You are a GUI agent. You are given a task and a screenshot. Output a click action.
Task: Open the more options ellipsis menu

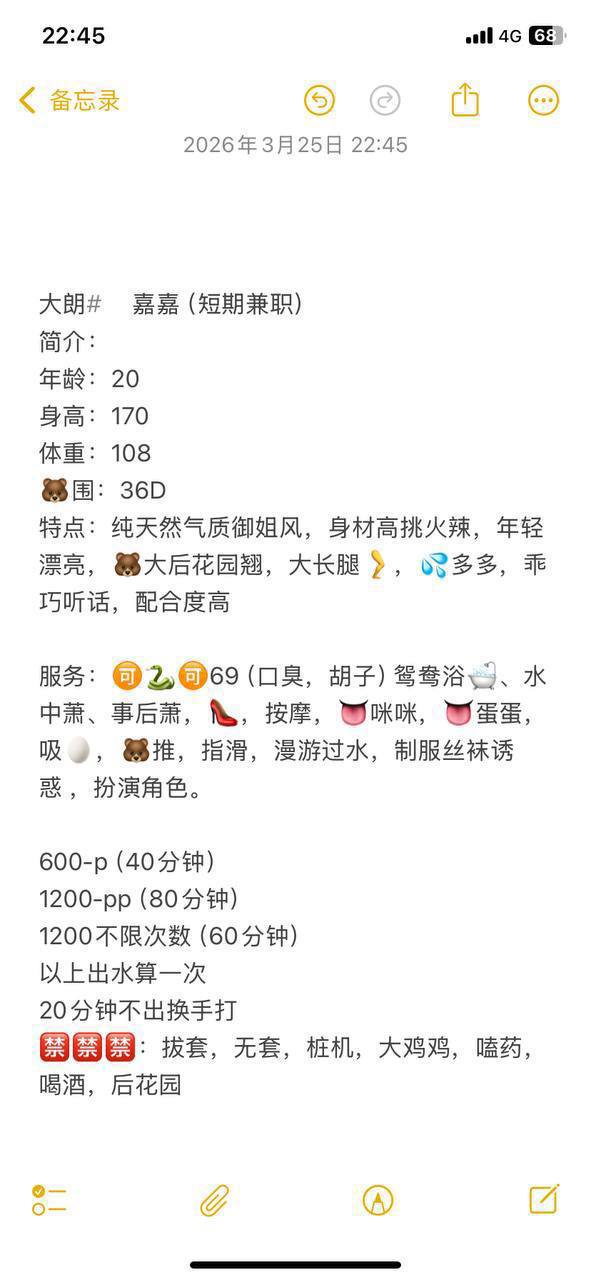point(543,100)
